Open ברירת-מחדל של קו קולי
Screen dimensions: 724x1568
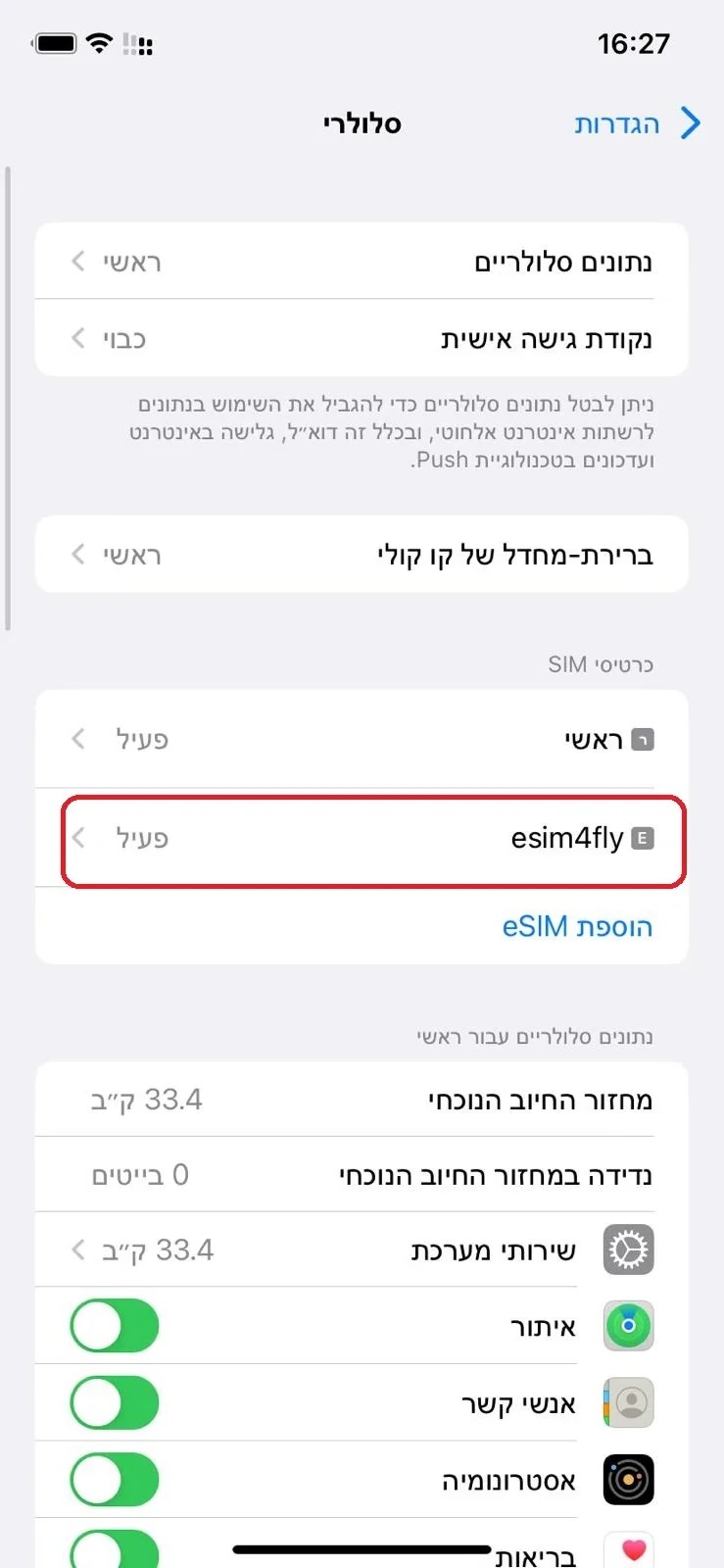click(x=362, y=555)
